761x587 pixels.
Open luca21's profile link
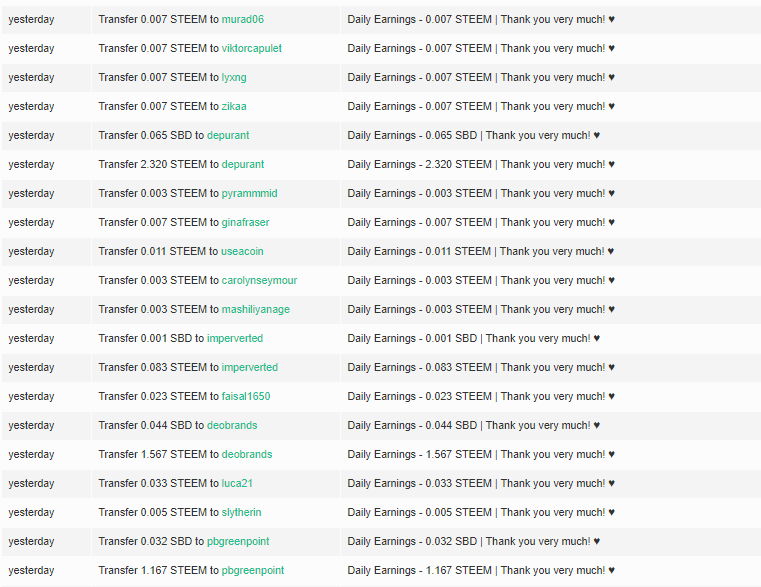pos(237,483)
